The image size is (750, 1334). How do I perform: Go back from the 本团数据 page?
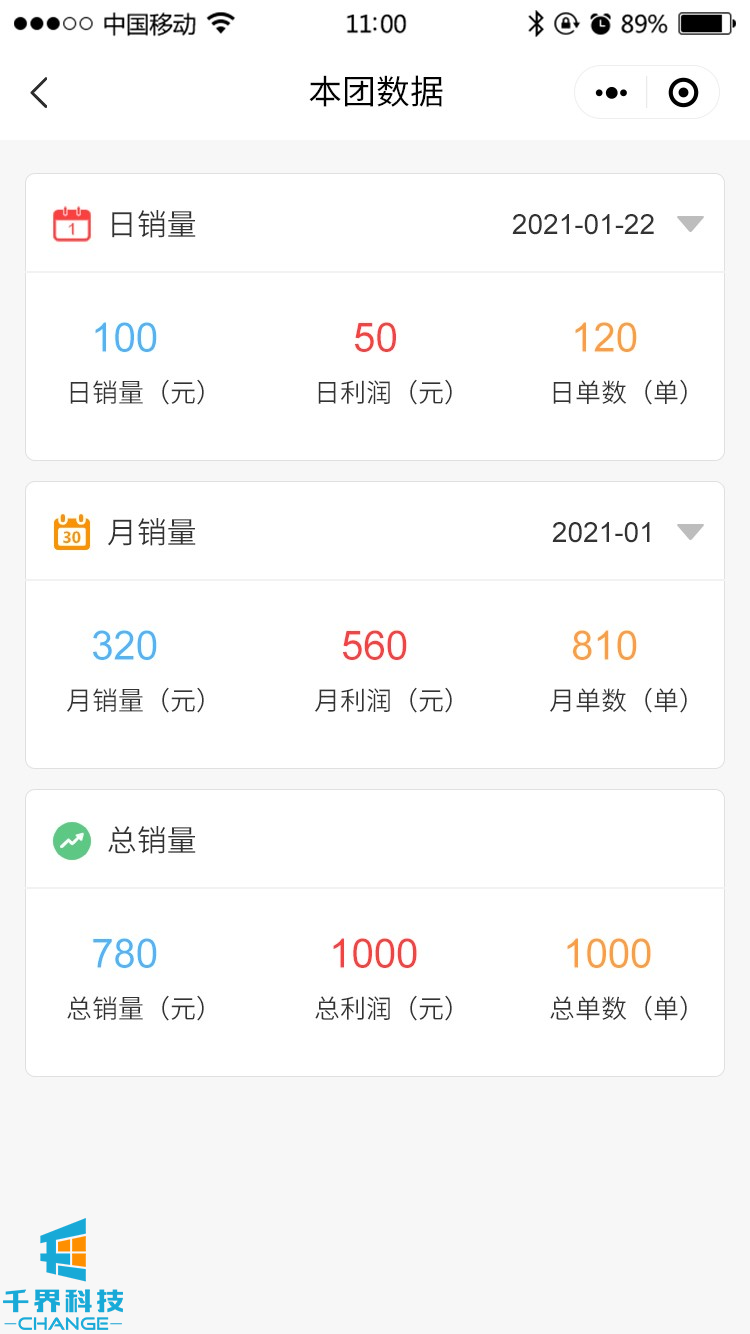pyautogui.click(x=39, y=93)
